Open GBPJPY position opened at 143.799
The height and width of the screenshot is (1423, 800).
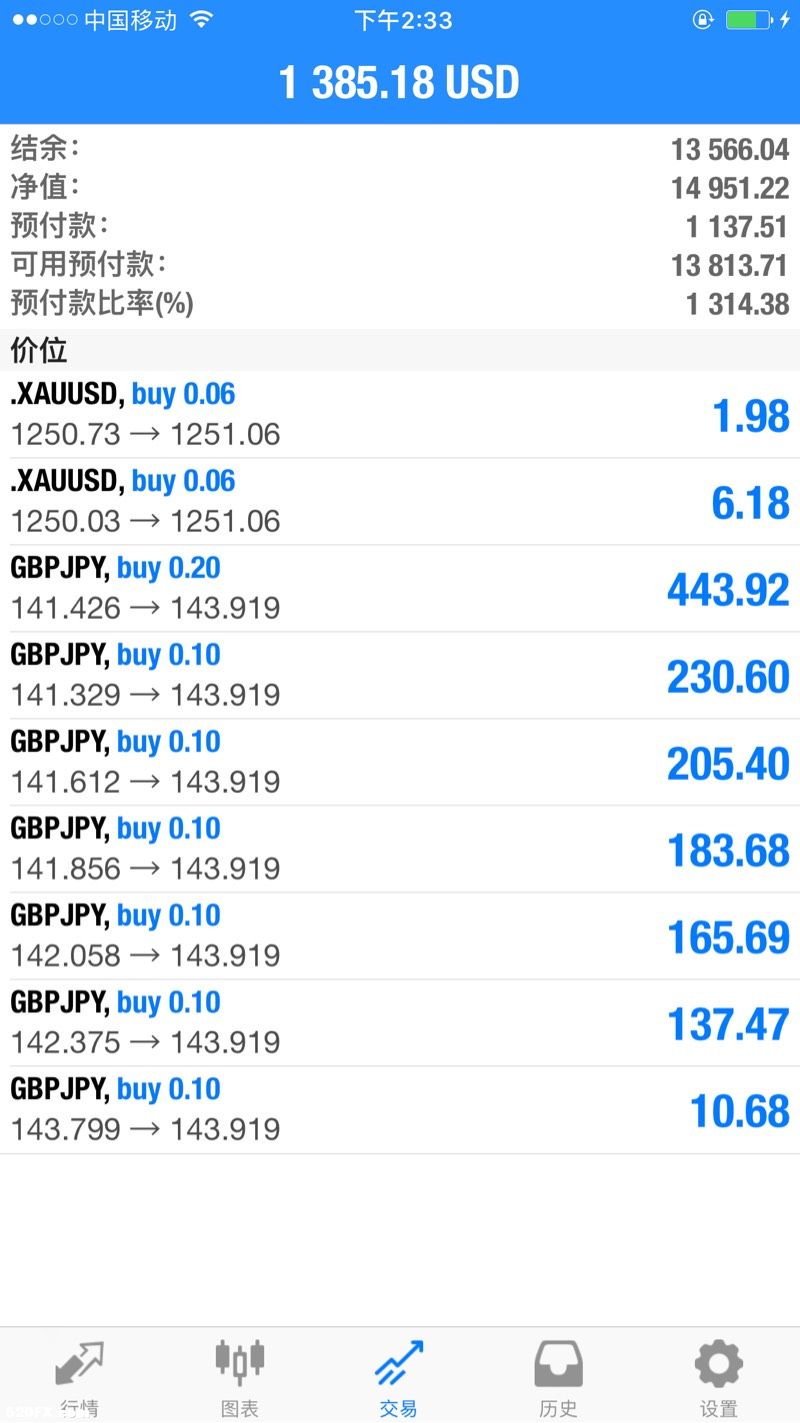[x=400, y=1111]
